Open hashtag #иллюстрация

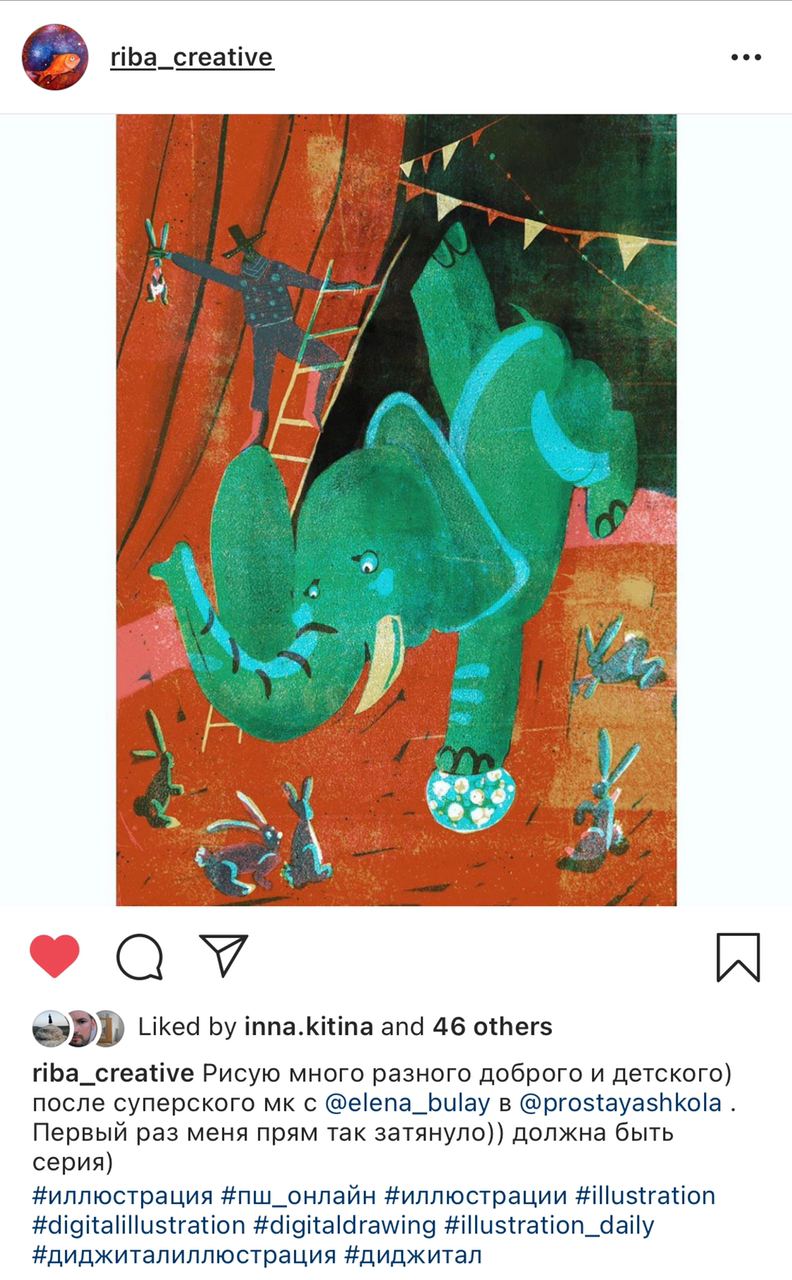(123, 1196)
